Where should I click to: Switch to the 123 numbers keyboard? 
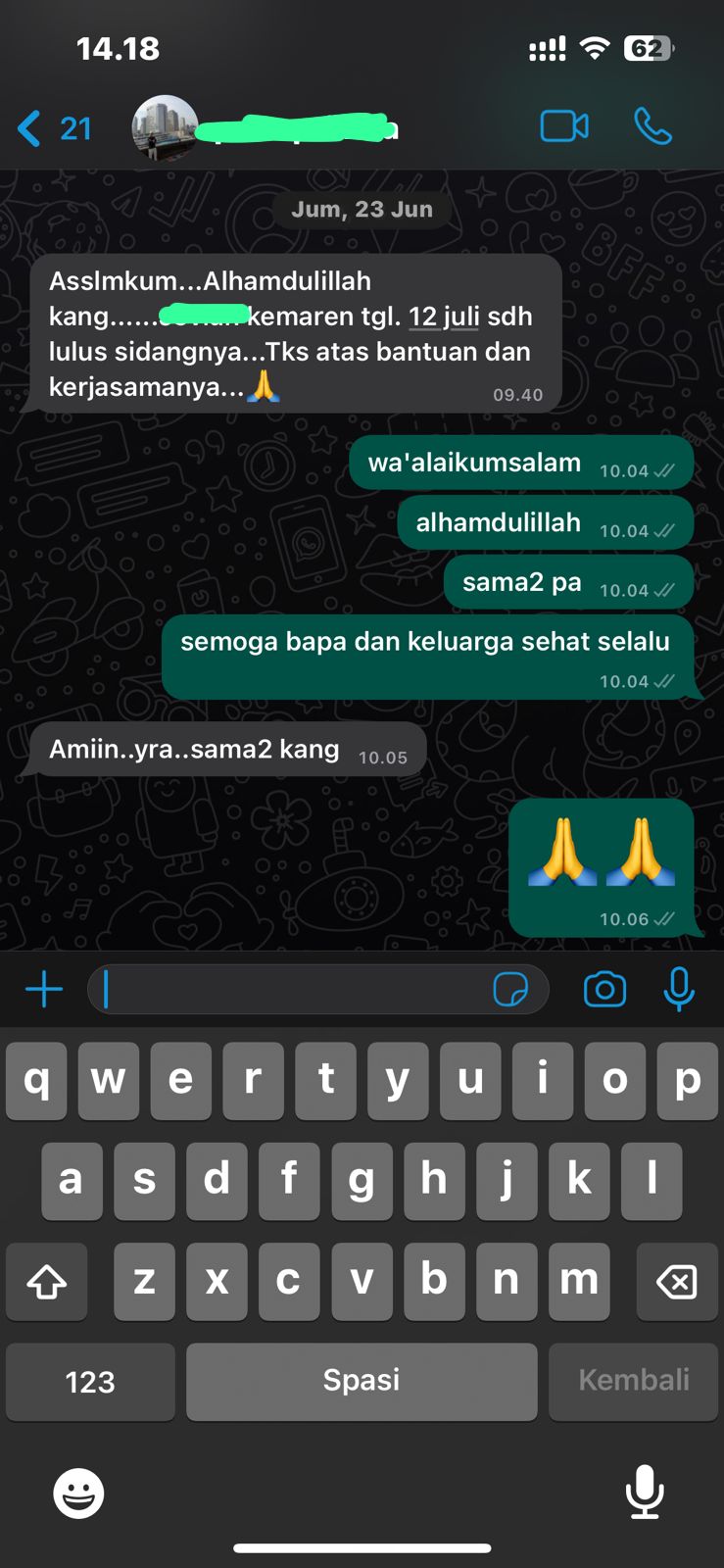pos(90,1382)
